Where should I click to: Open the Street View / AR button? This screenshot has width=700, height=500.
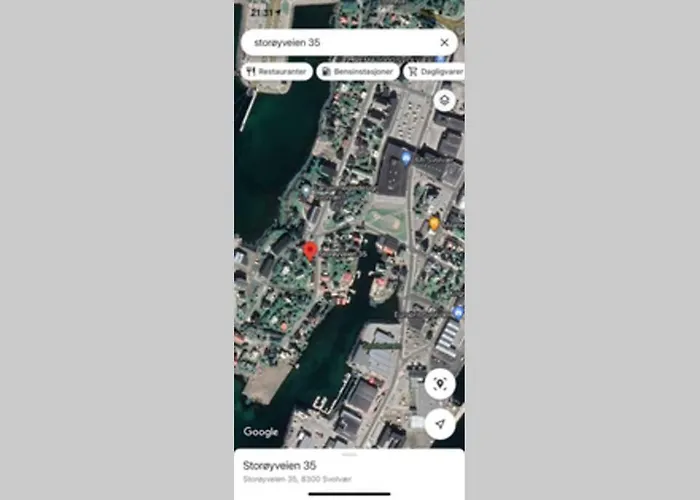(440, 383)
